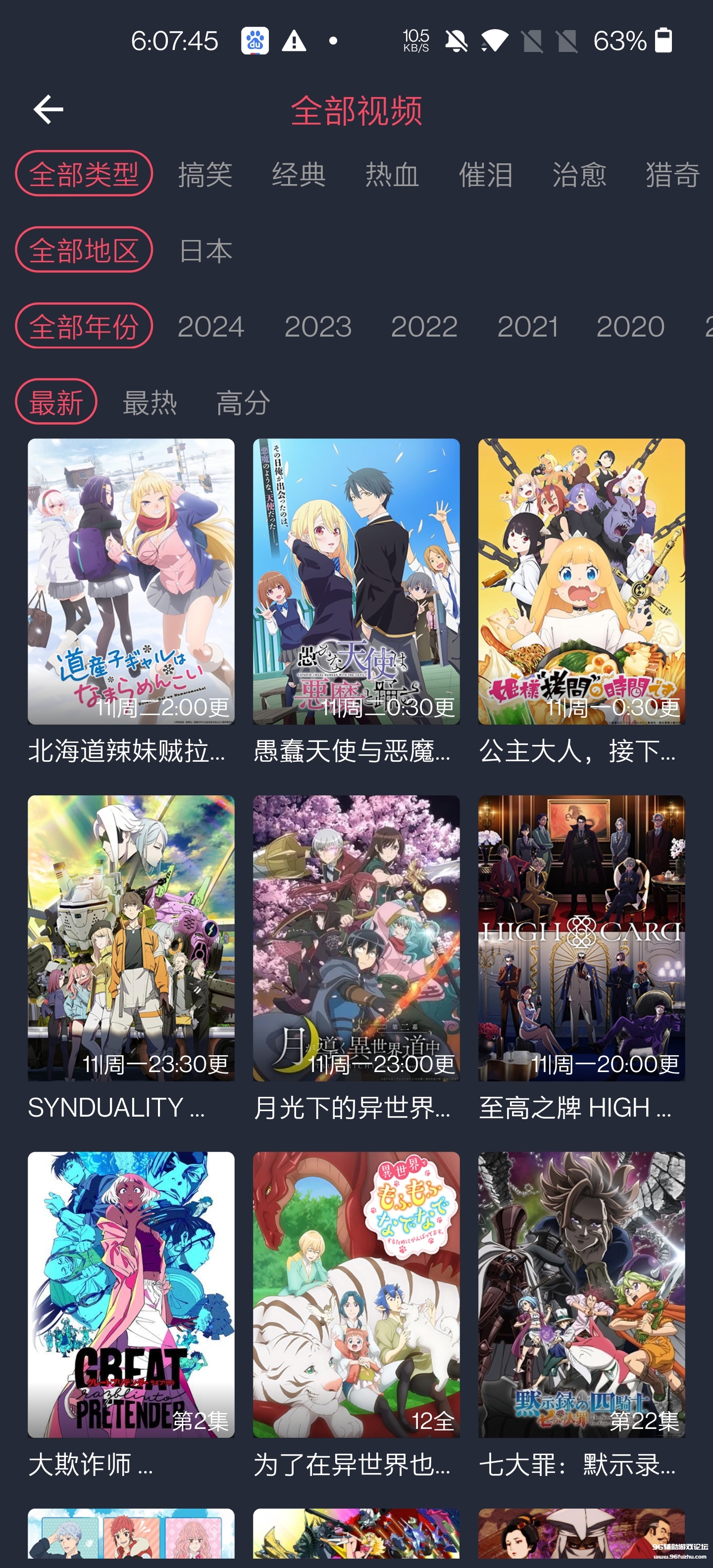Viewport: 713px width, 1568px height.
Task: Click the back arrow to return
Action: [48, 108]
